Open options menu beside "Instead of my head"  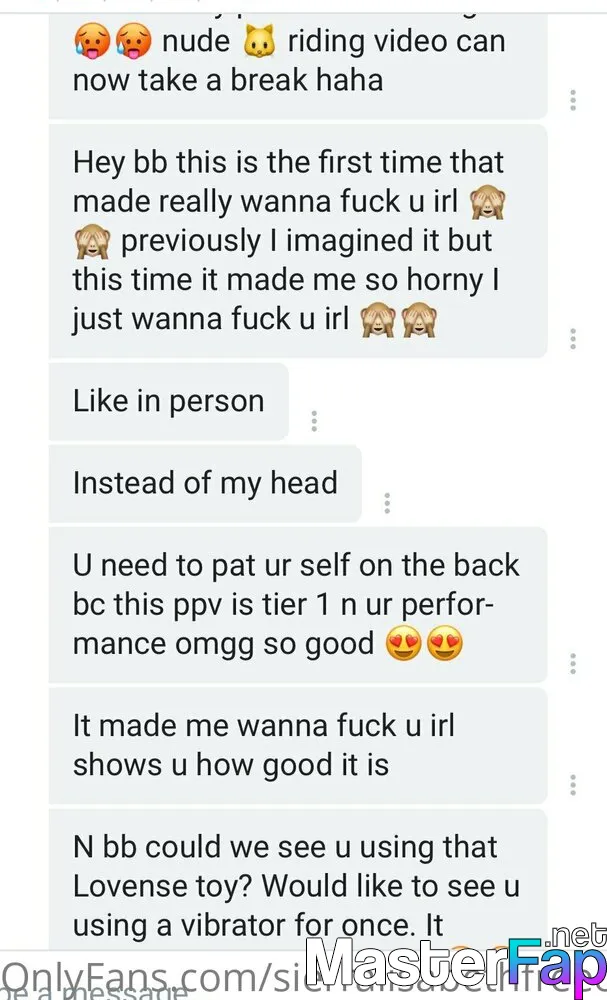click(x=386, y=503)
